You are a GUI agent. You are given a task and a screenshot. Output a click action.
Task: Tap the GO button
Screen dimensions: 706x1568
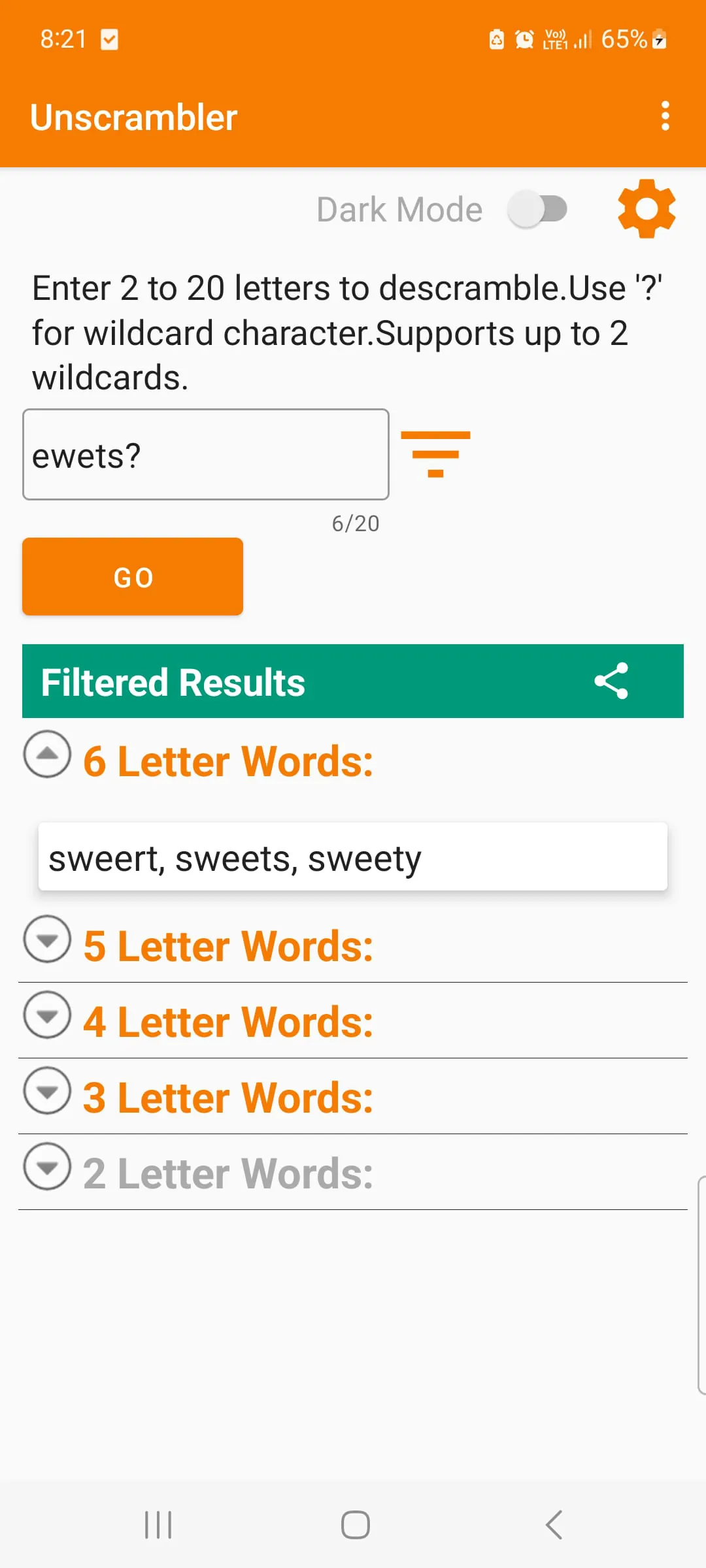(133, 576)
